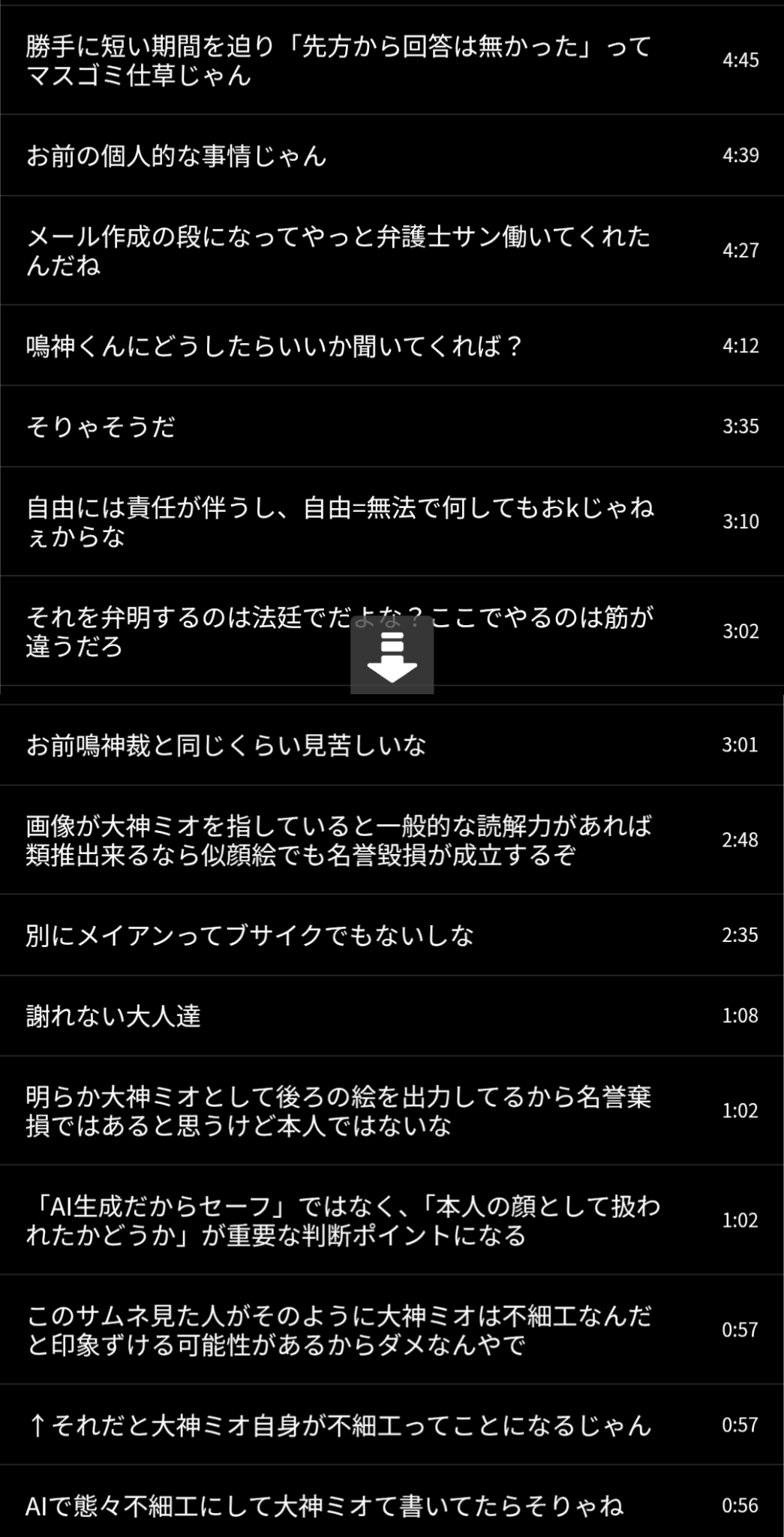Tap the comment お前鳴神裁と同じくらい見苦しいな
784x1537 pixels.
click(x=392, y=744)
